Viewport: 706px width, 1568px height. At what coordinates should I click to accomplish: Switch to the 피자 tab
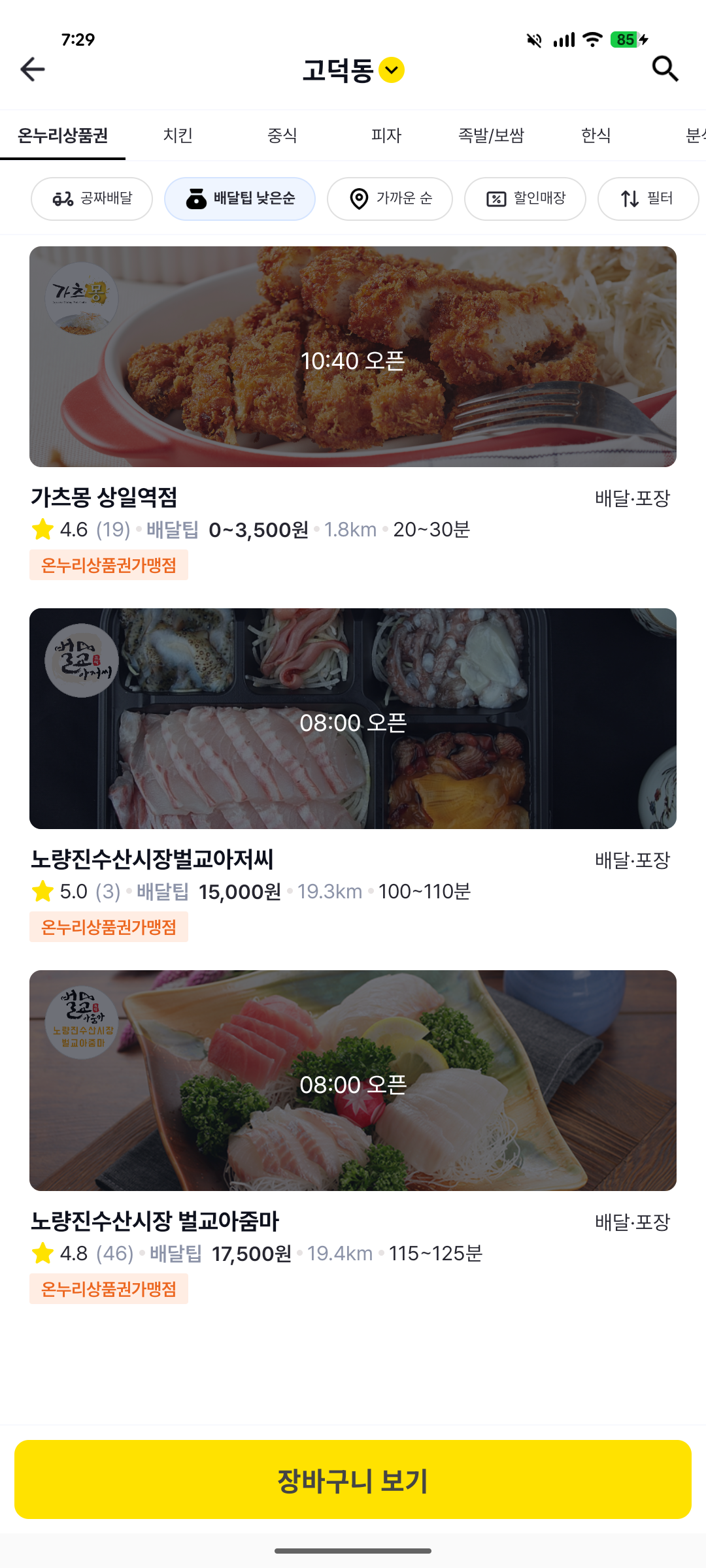click(x=386, y=135)
